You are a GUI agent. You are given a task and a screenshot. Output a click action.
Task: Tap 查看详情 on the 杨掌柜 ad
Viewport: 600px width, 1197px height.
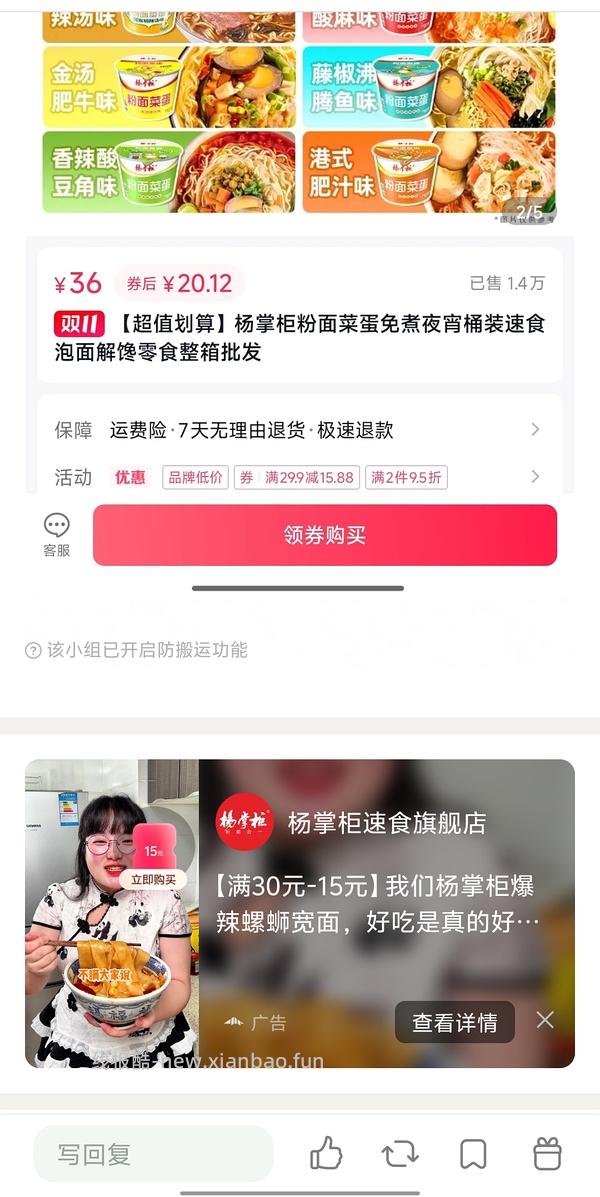(454, 1022)
